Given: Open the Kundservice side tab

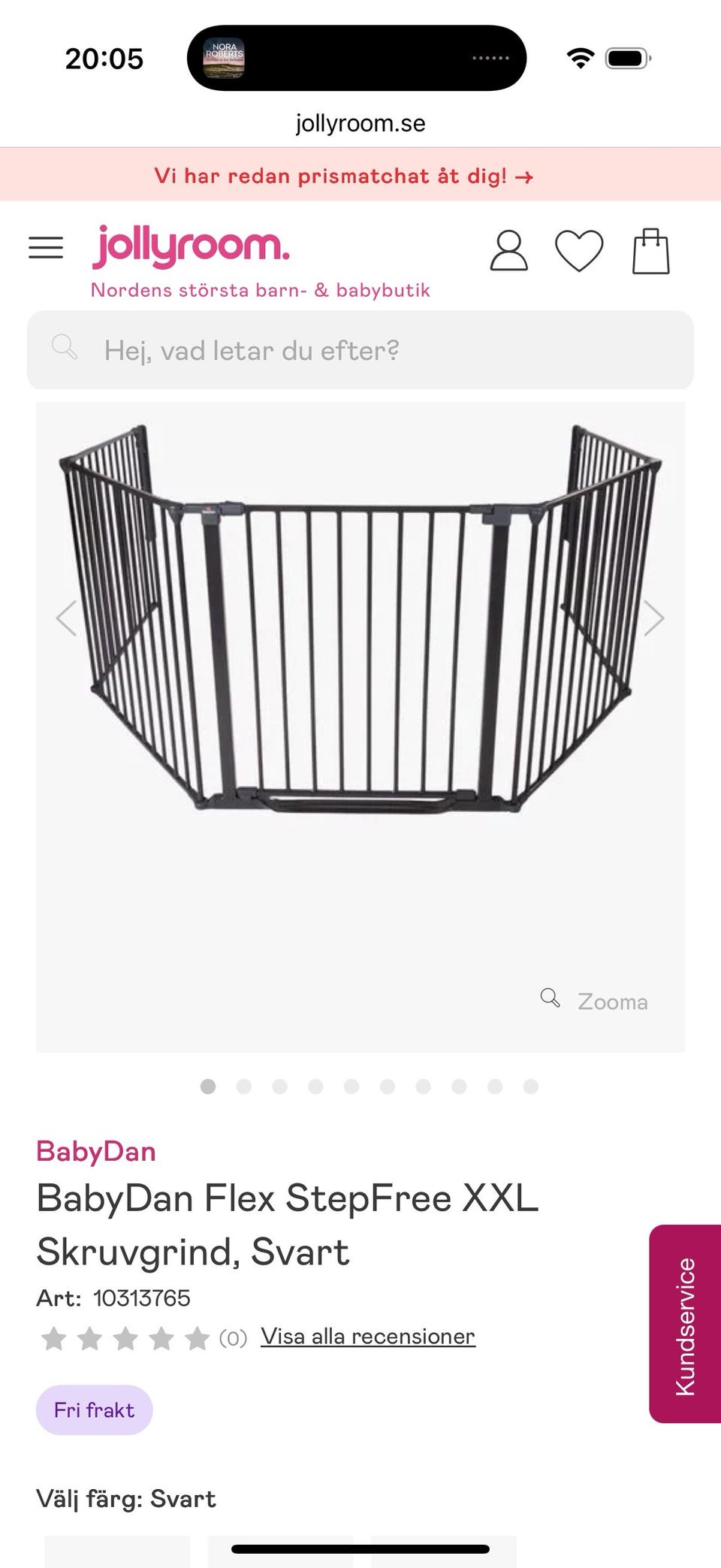Looking at the screenshot, I should pyautogui.click(x=685, y=1324).
